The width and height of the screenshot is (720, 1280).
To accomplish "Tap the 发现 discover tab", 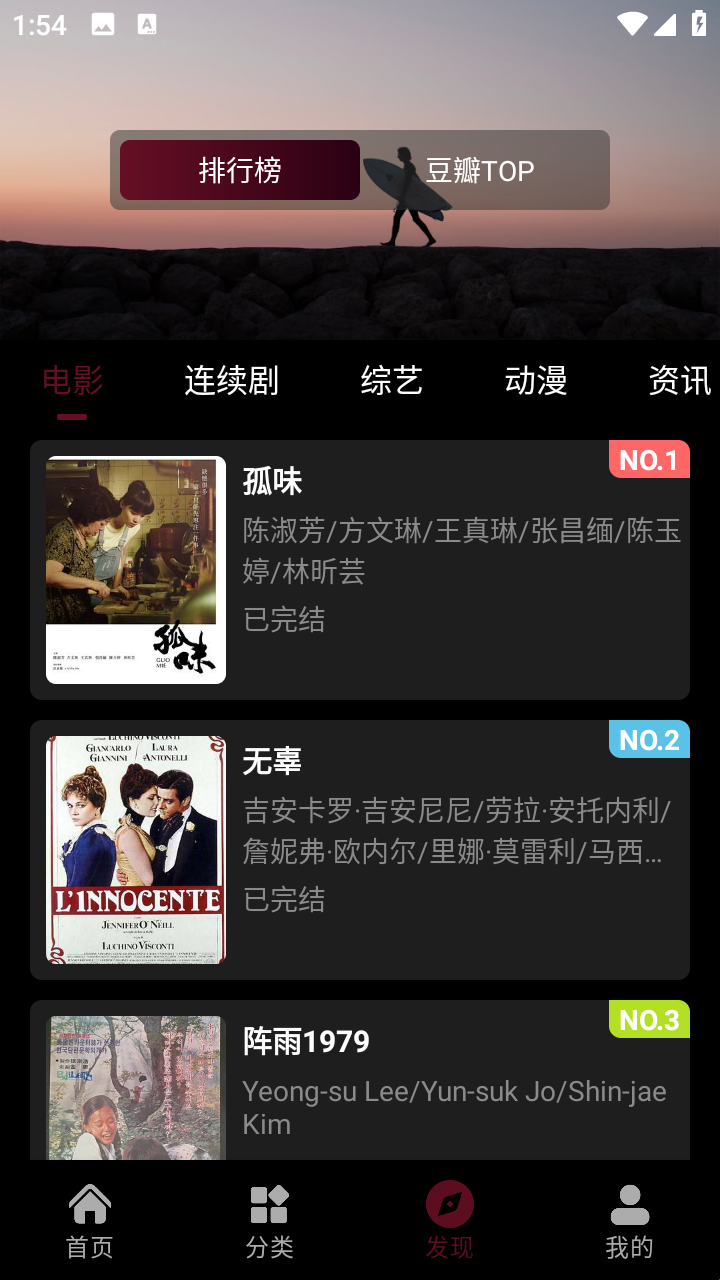I will pos(450,1221).
